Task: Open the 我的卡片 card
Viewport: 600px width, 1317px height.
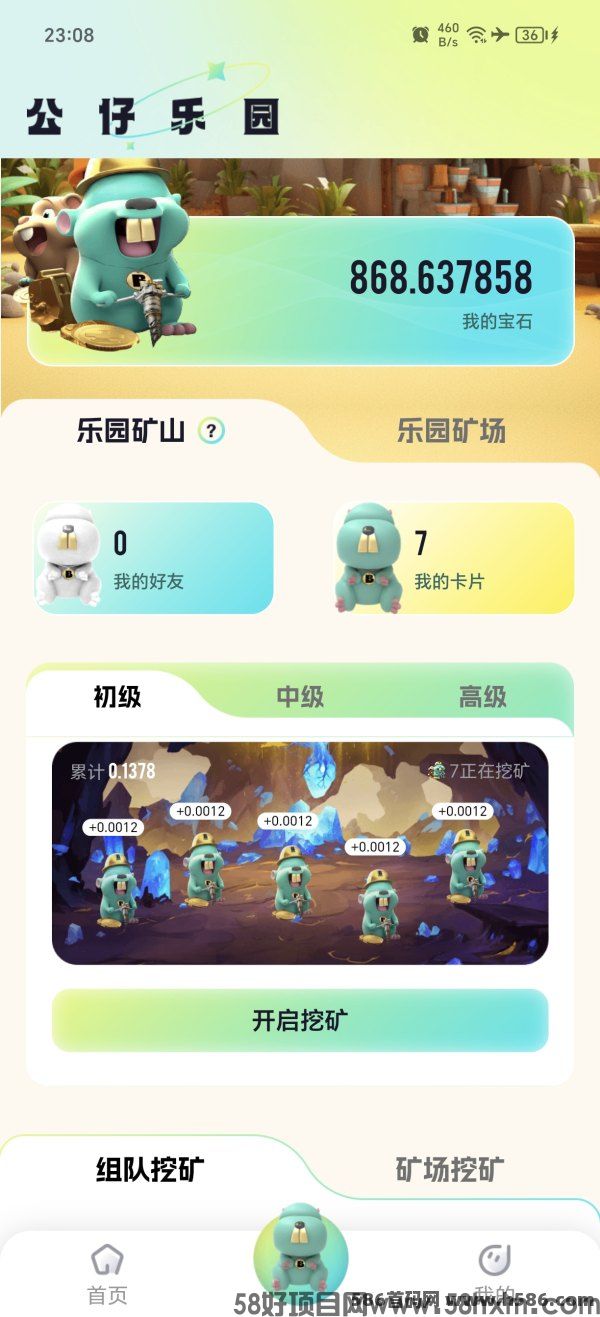Action: (x=454, y=557)
